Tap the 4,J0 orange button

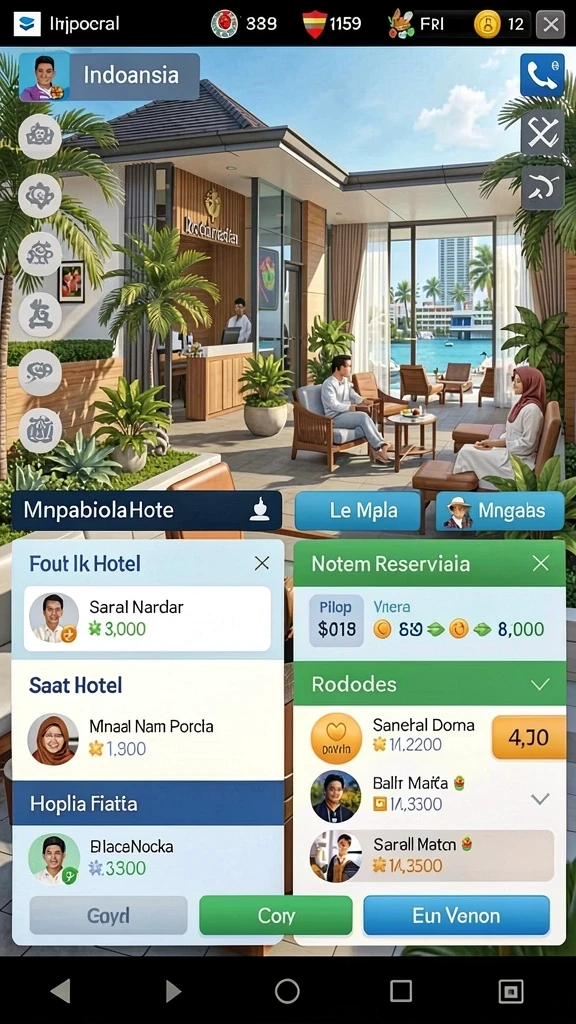528,737
